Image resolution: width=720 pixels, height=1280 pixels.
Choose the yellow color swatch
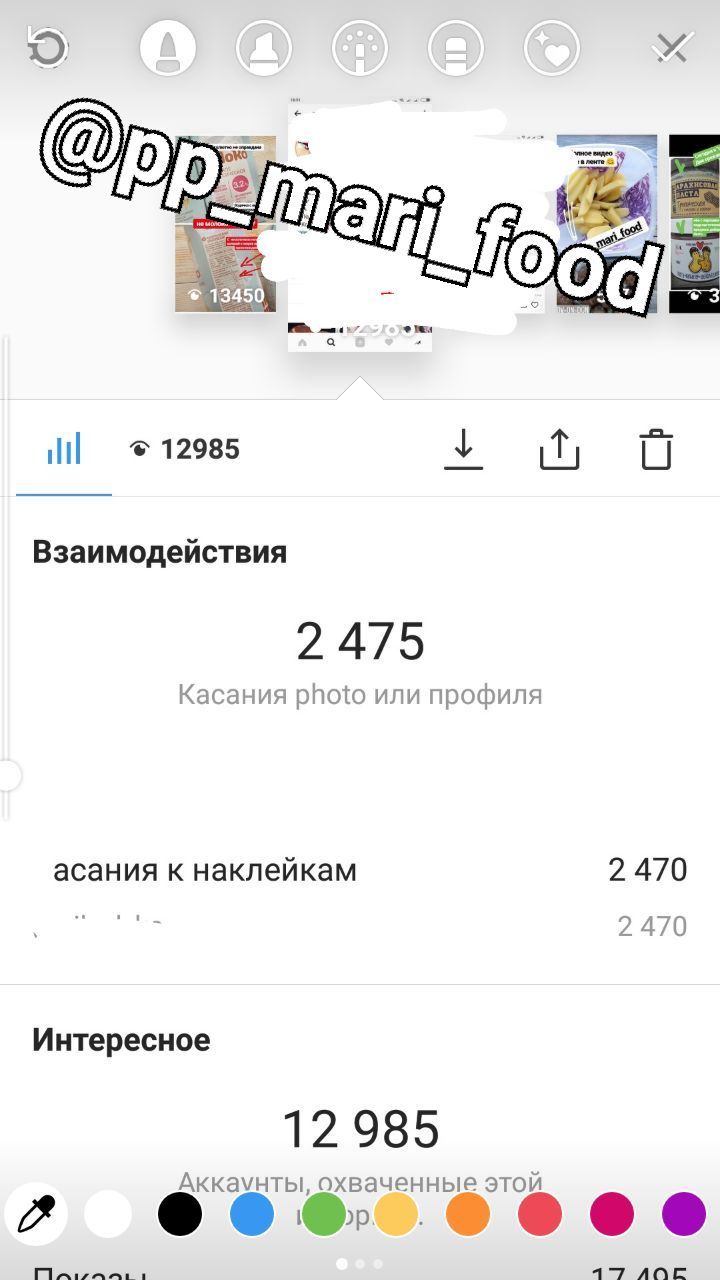click(396, 1215)
